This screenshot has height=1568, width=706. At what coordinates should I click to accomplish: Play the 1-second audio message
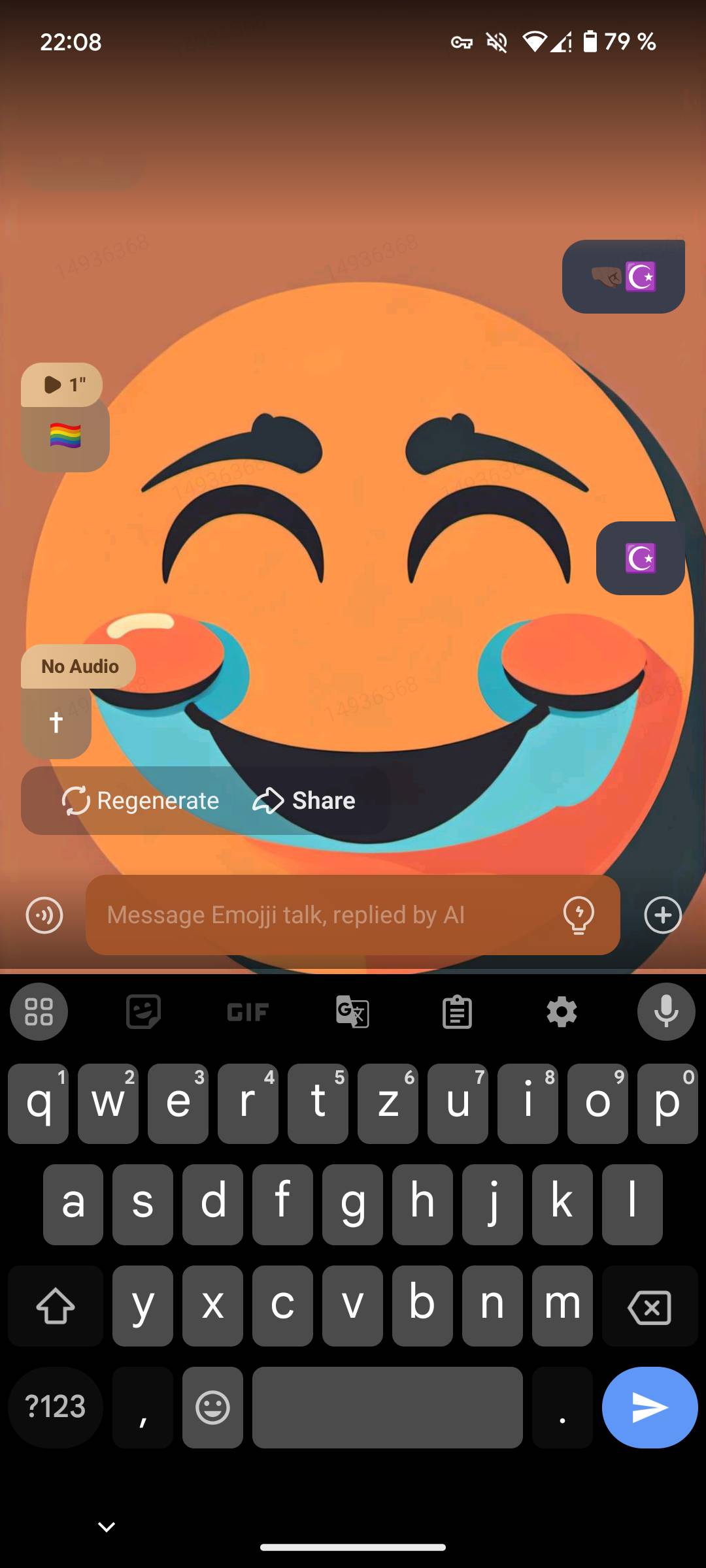tap(61, 385)
